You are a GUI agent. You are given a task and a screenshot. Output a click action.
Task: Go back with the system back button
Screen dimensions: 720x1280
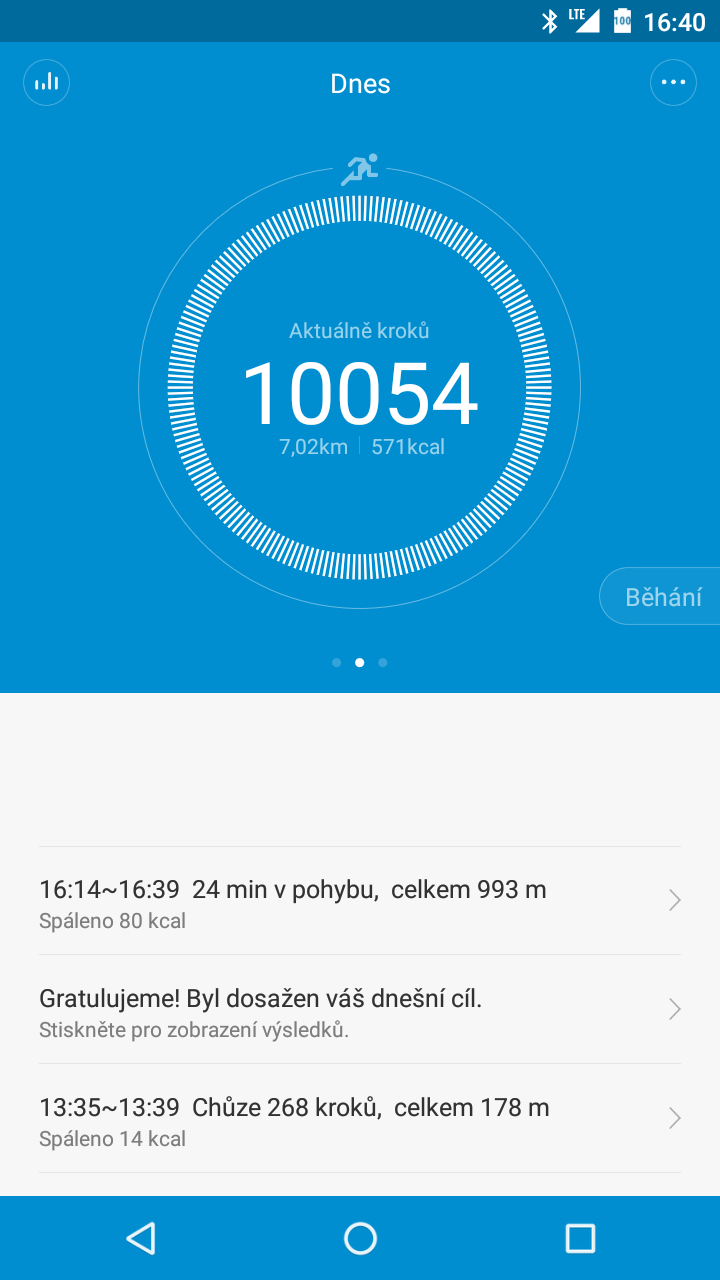(x=141, y=1238)
